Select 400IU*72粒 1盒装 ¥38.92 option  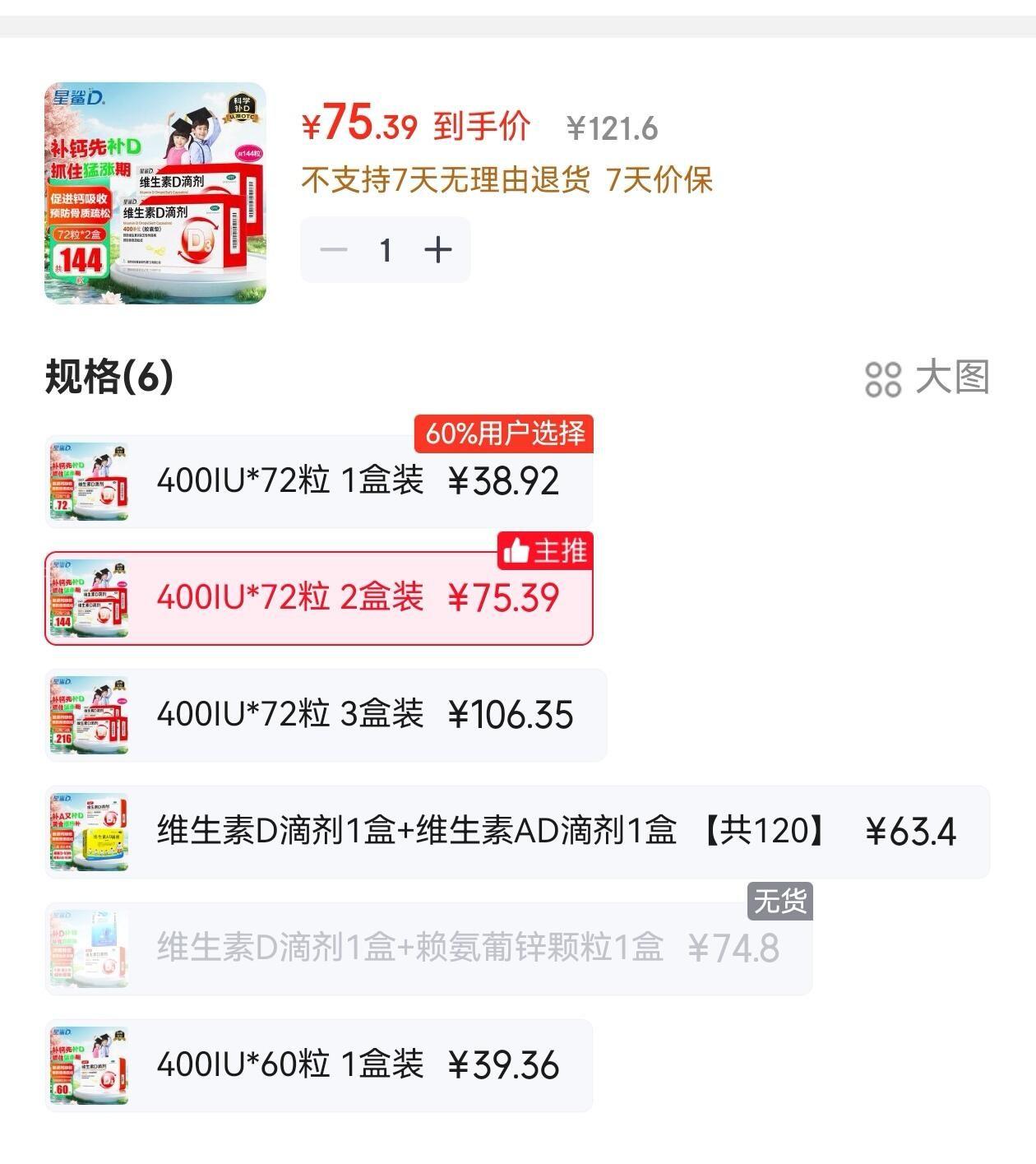click(x=319, y=481)
